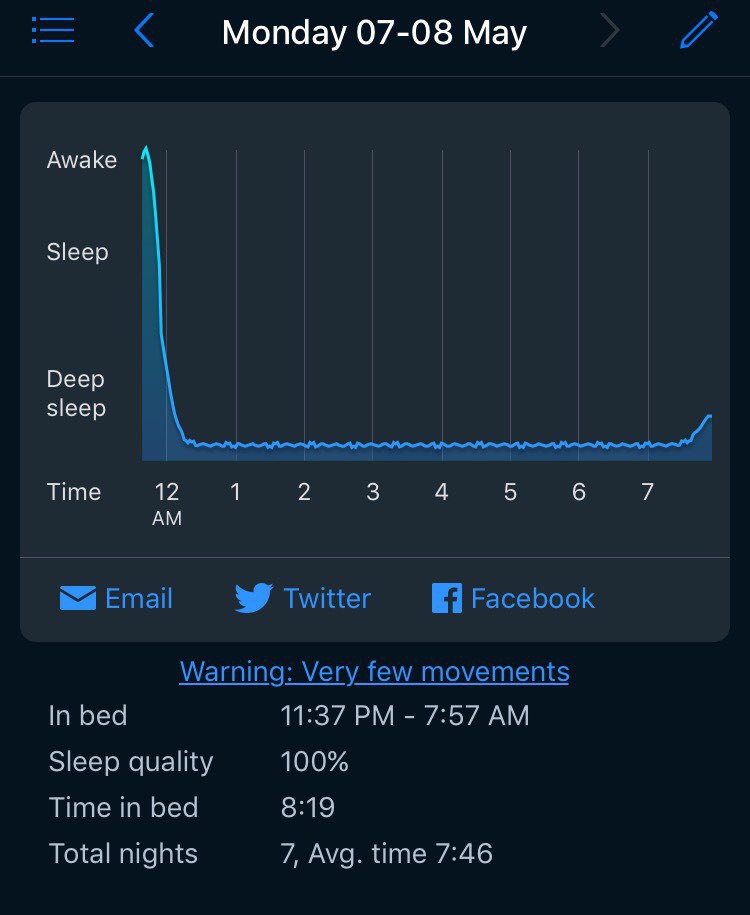
Task: Open the list menu icon
Action: pos(53,30)
